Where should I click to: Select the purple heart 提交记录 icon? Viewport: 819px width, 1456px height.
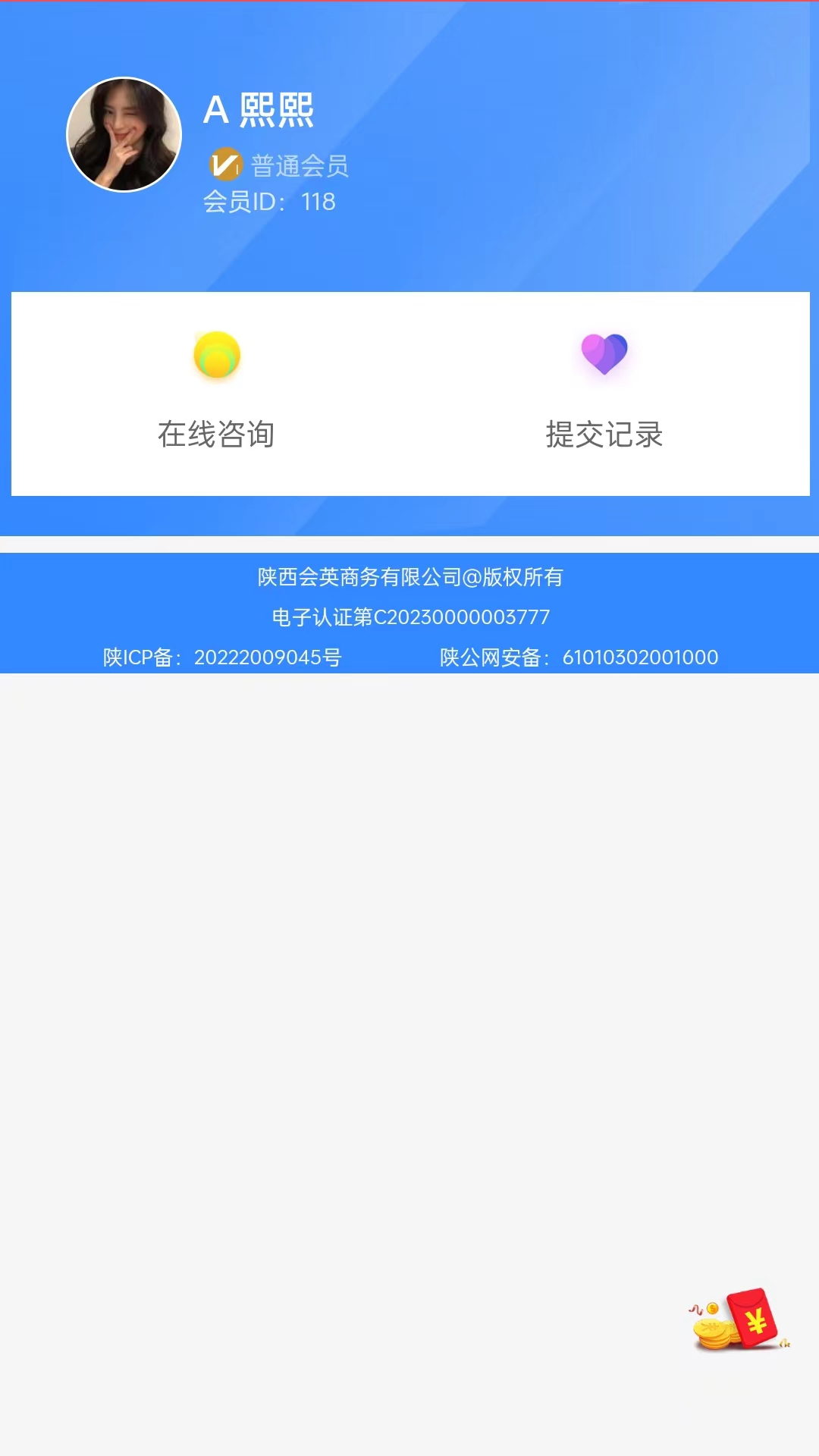[603, 353]
